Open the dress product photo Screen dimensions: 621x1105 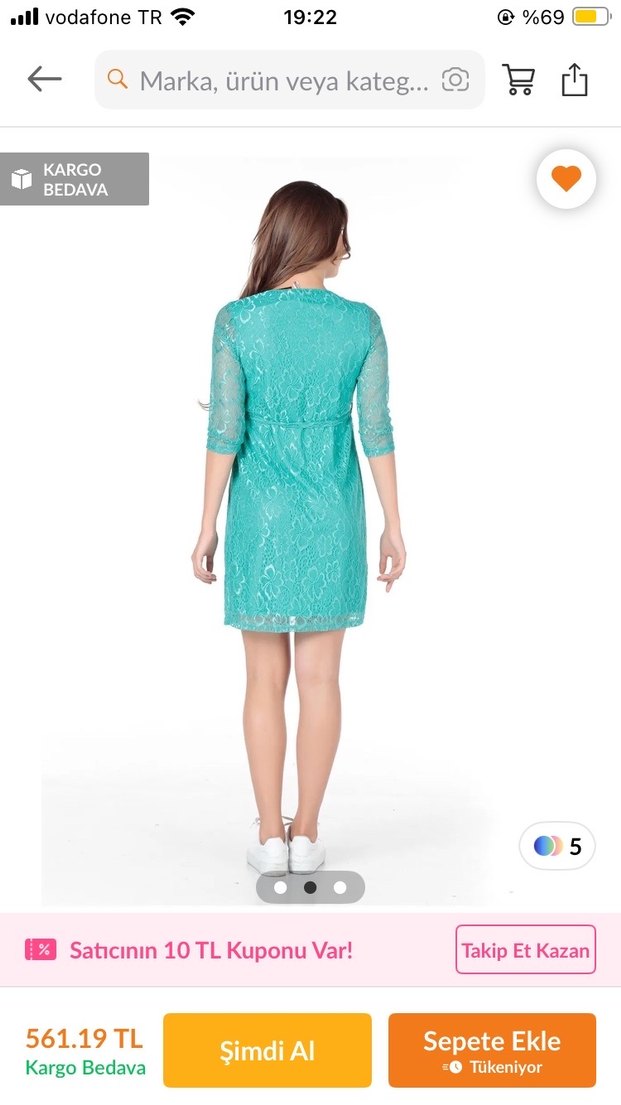coord(300,500)
